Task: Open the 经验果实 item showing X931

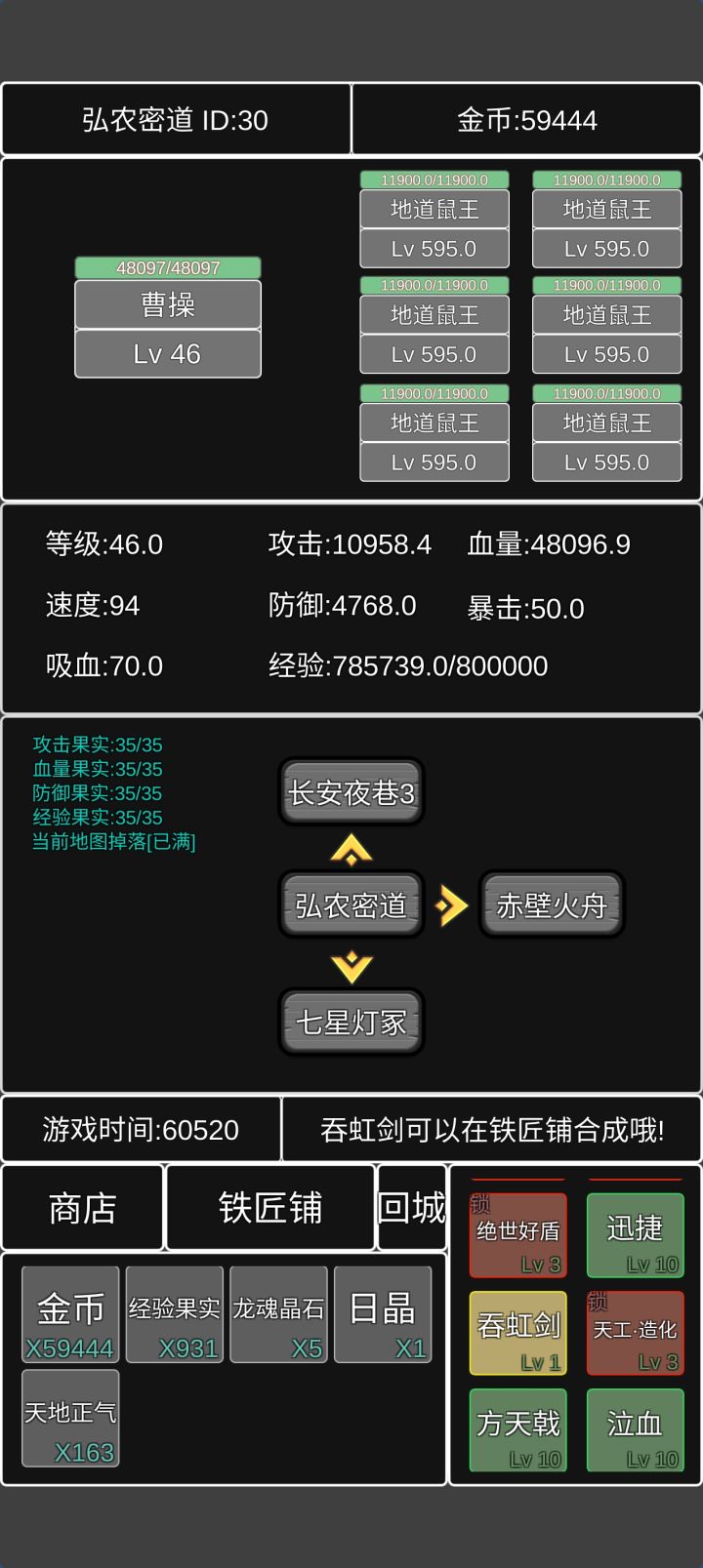Action: click(174, 1314)
